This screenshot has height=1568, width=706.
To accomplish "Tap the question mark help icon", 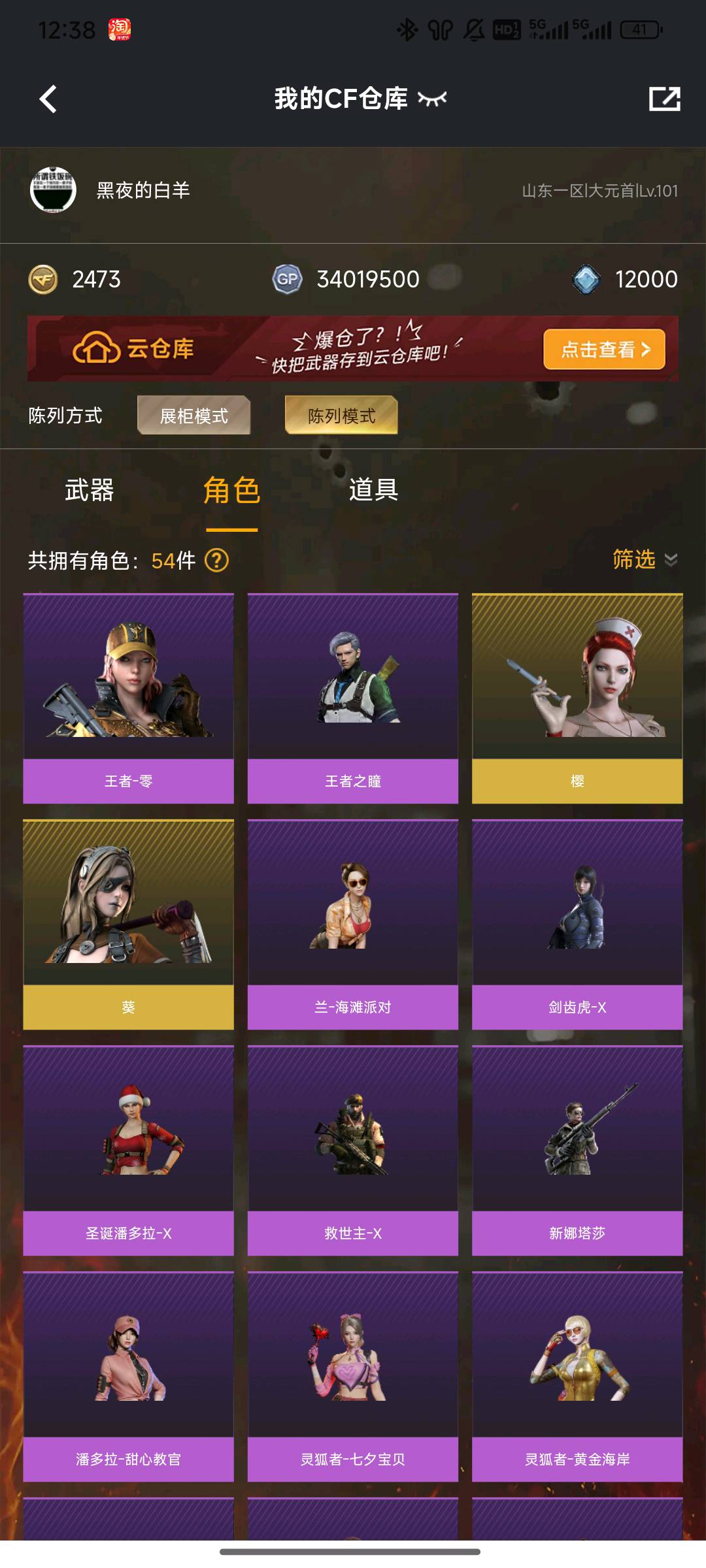I will click(x=217, y=561).
